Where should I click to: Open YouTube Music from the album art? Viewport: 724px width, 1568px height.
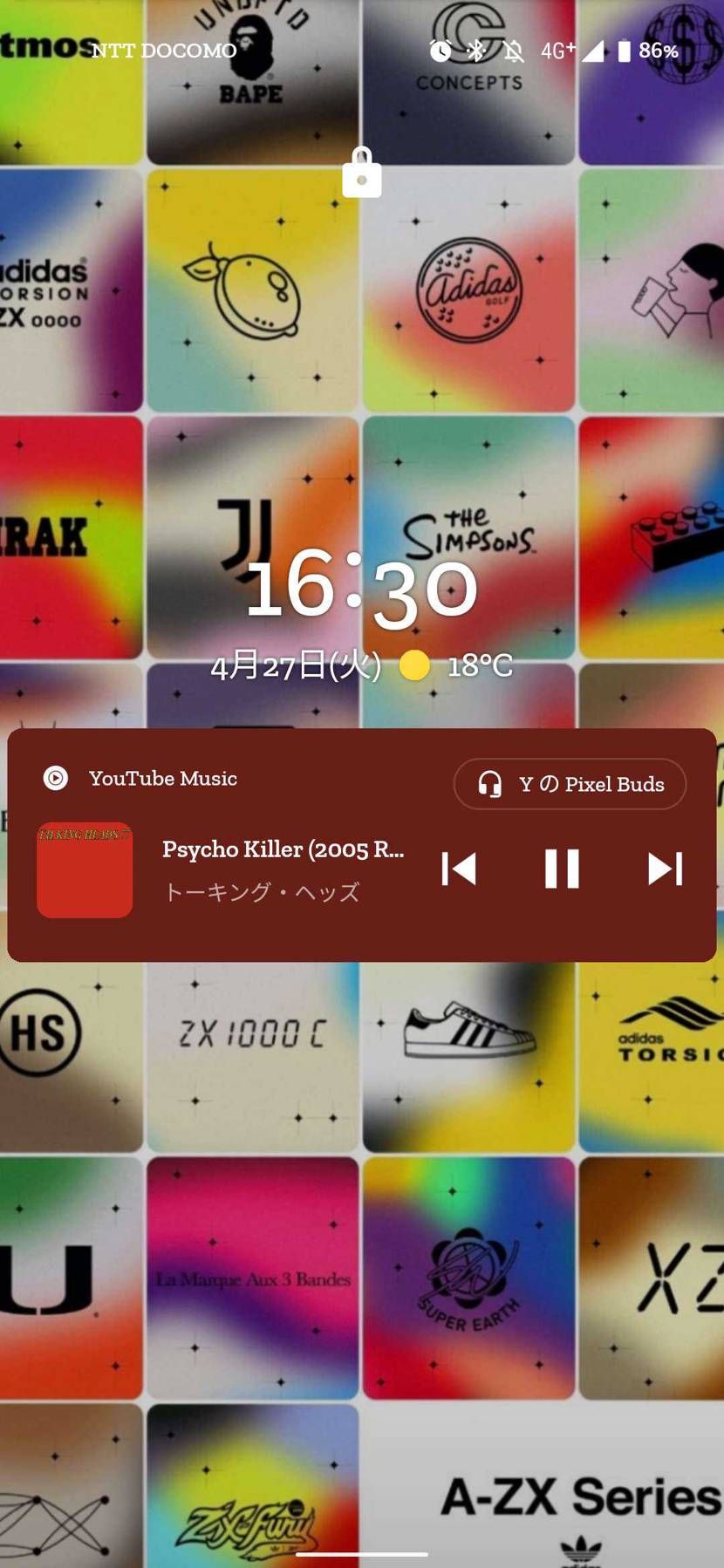coord(85,869)
